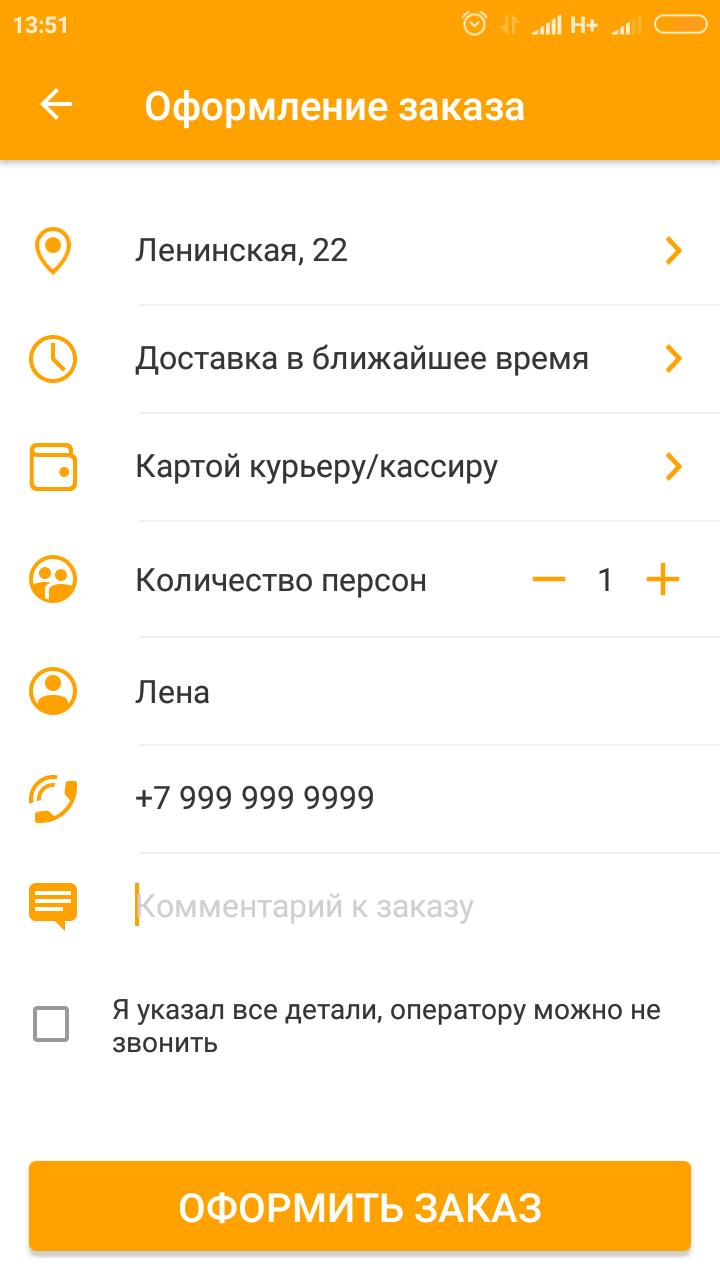Viewport: 720px width, 1280px height.
Task: Change delivery time from ближайшее время
Action: tap(360, 358)
